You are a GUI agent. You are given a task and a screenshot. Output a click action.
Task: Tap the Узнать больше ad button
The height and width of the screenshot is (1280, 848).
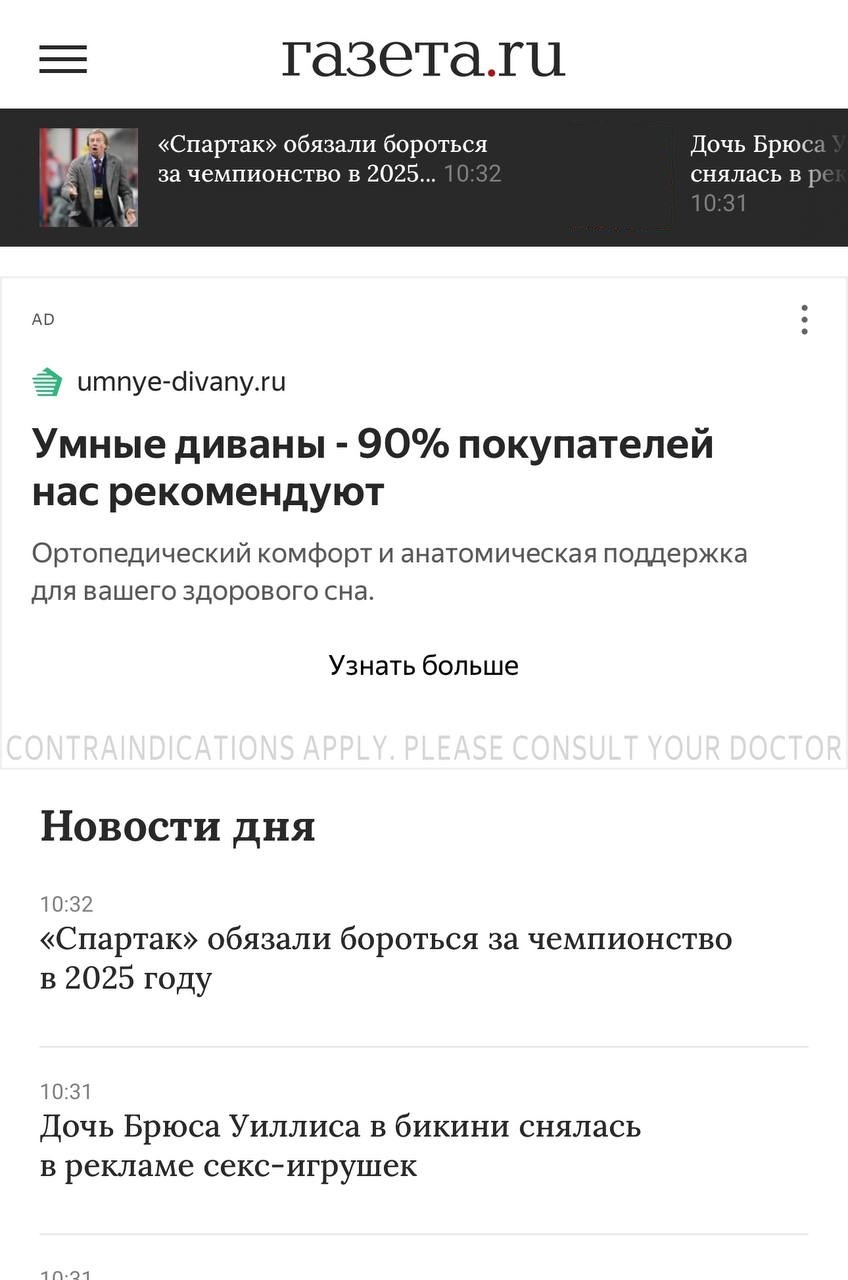[423, 666]
